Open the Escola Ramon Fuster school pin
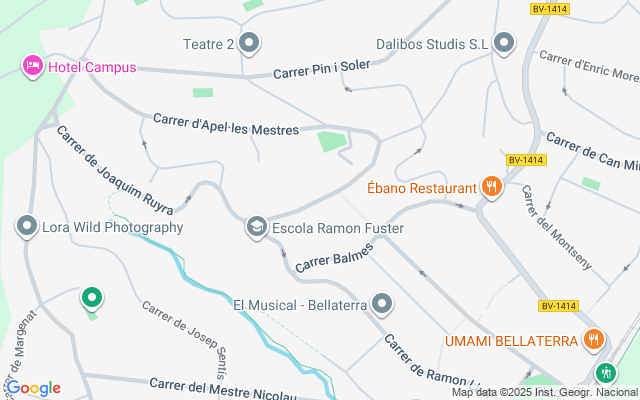This screenshot has width=640, height=400. click(x=257, y=228)
